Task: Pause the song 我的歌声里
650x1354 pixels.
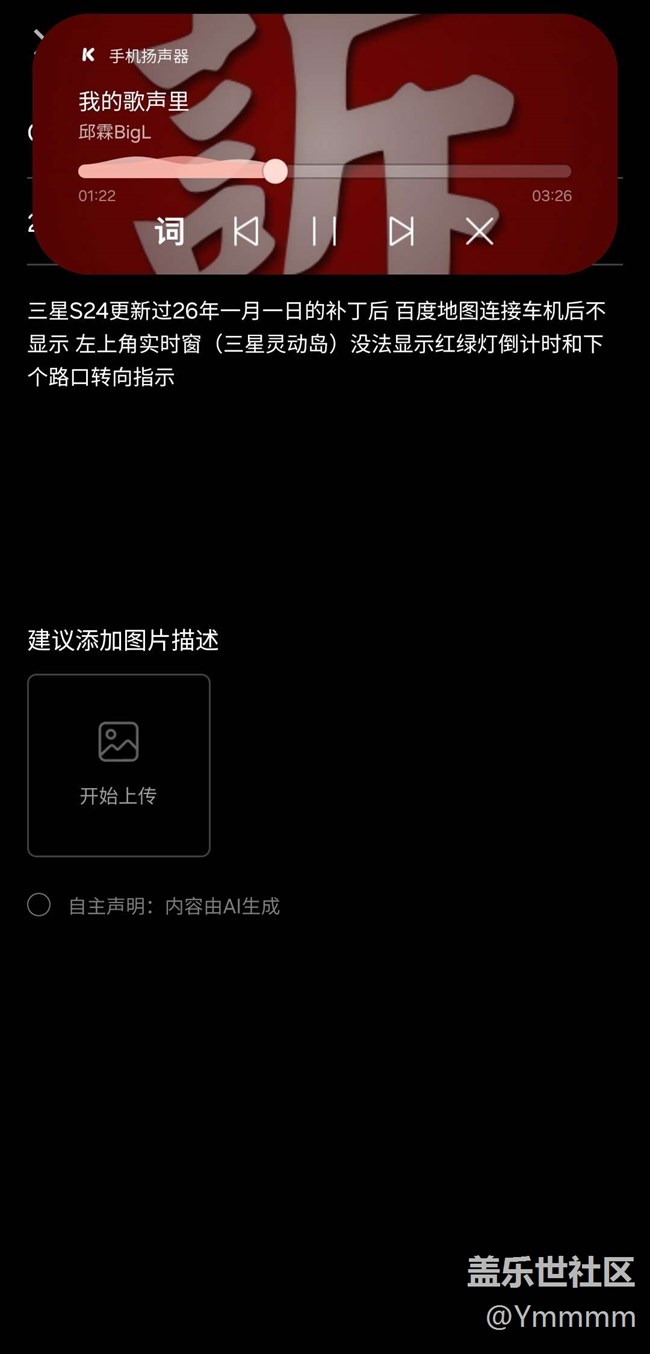Action: 324,232
